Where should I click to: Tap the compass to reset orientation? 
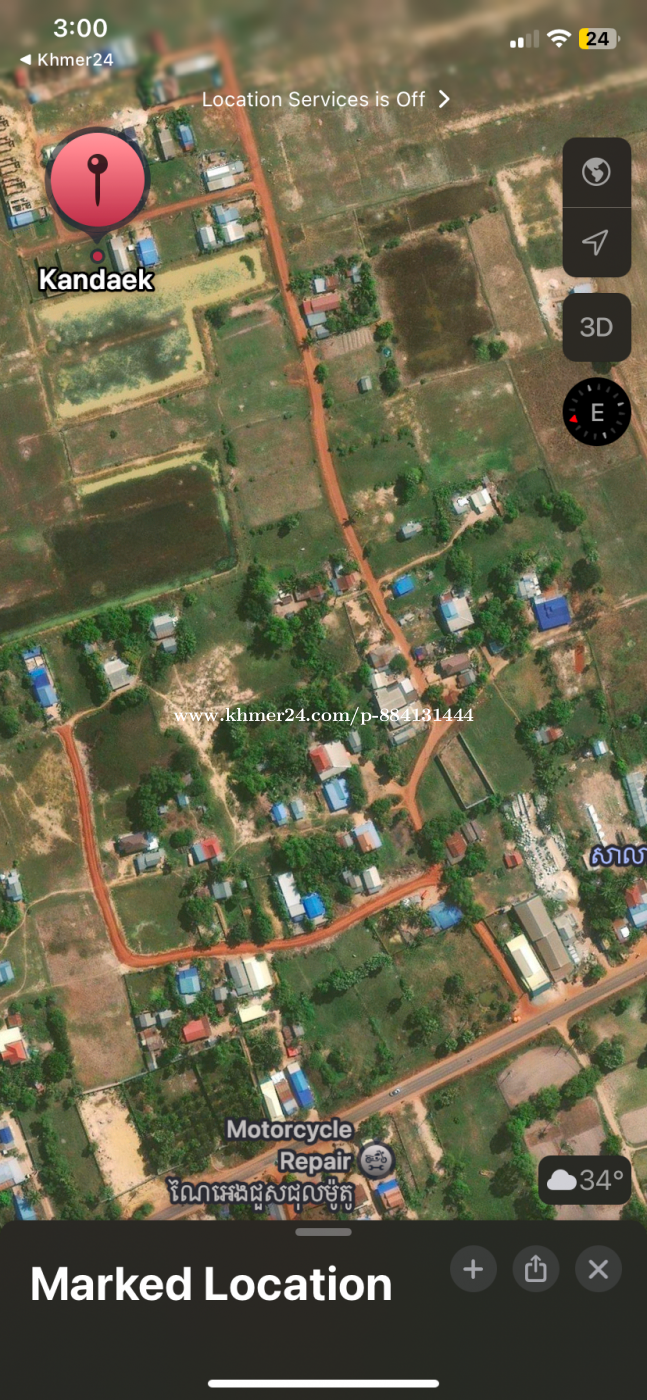[x=597, y=412]
